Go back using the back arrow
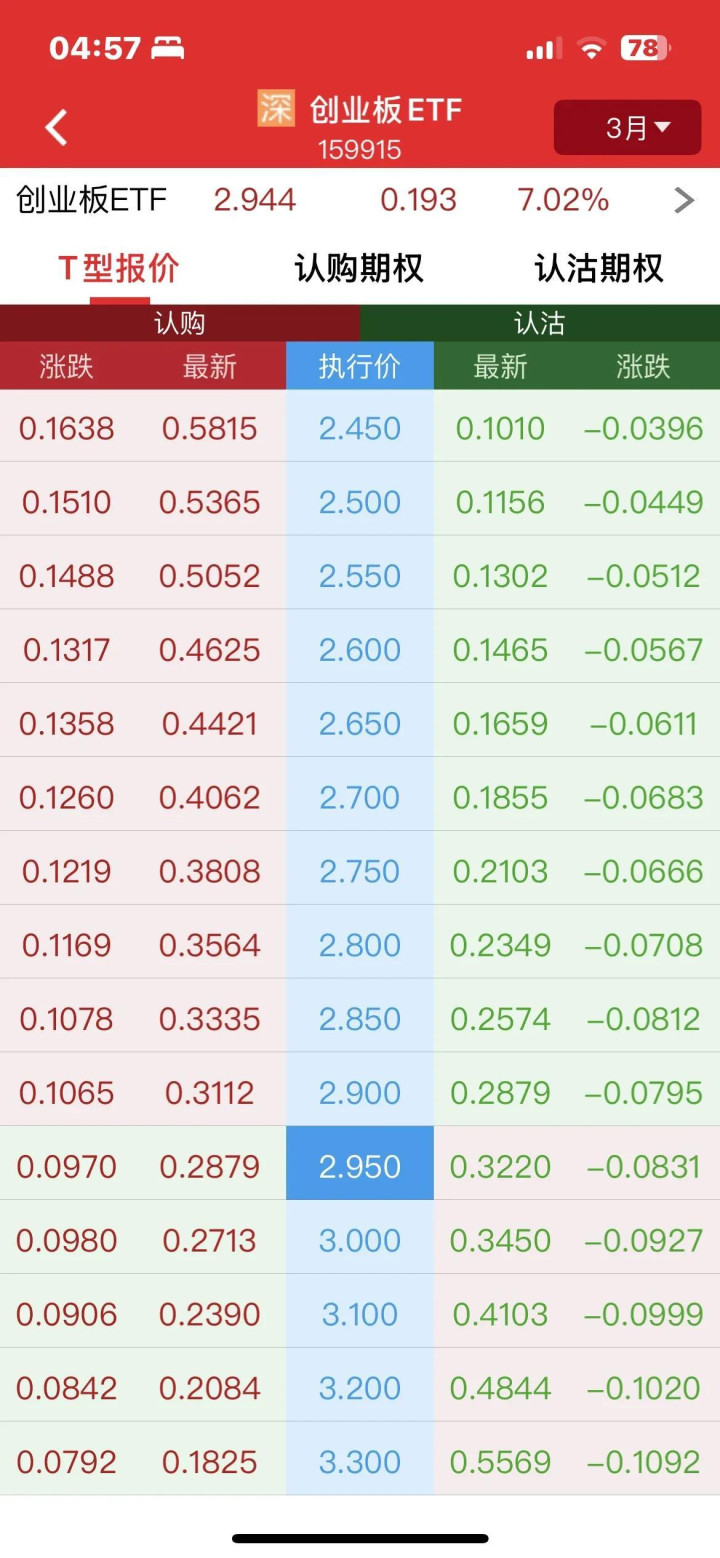Screen dimensions: 720x1558 coord(57,127)
